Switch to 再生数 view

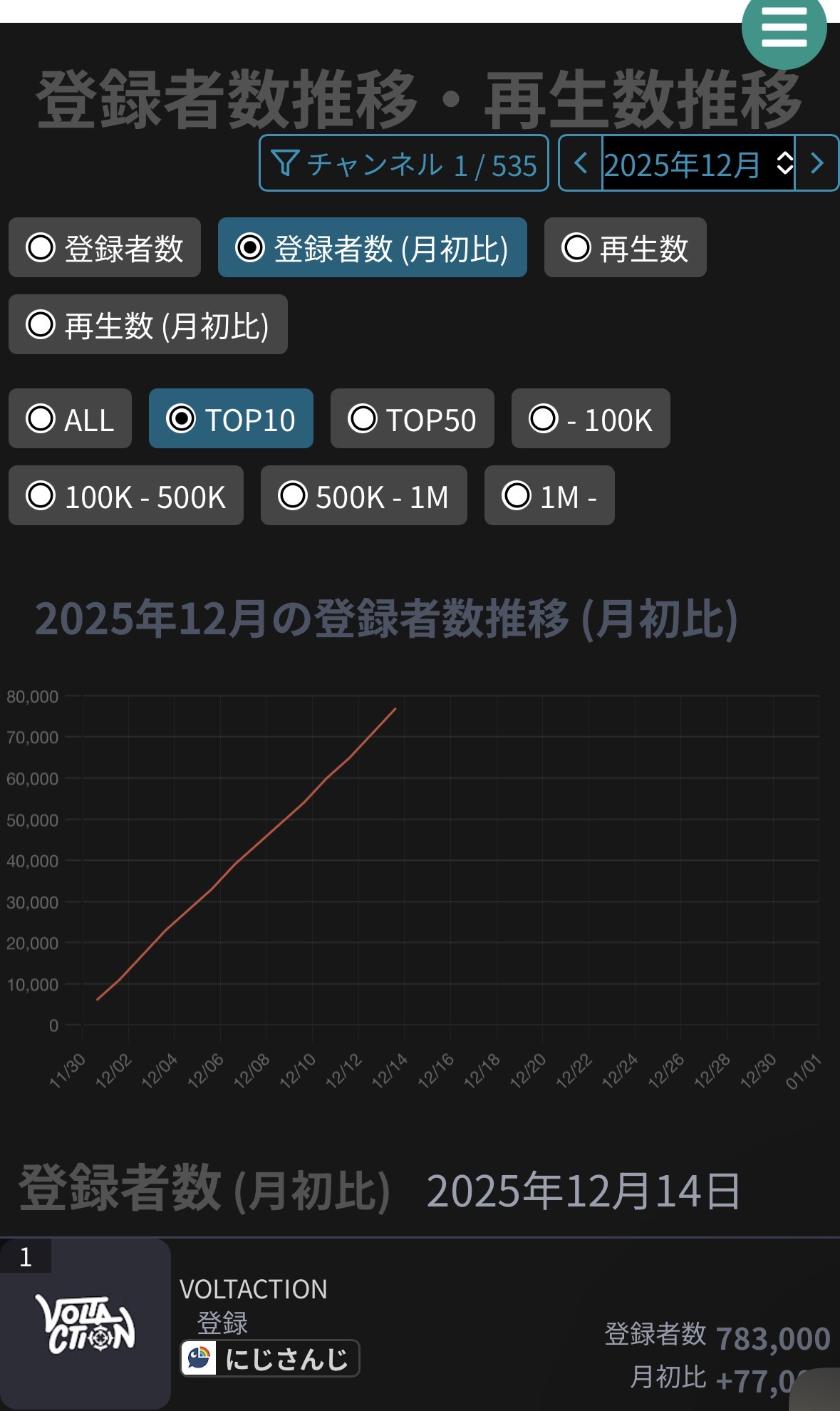[x=626, y=247]
